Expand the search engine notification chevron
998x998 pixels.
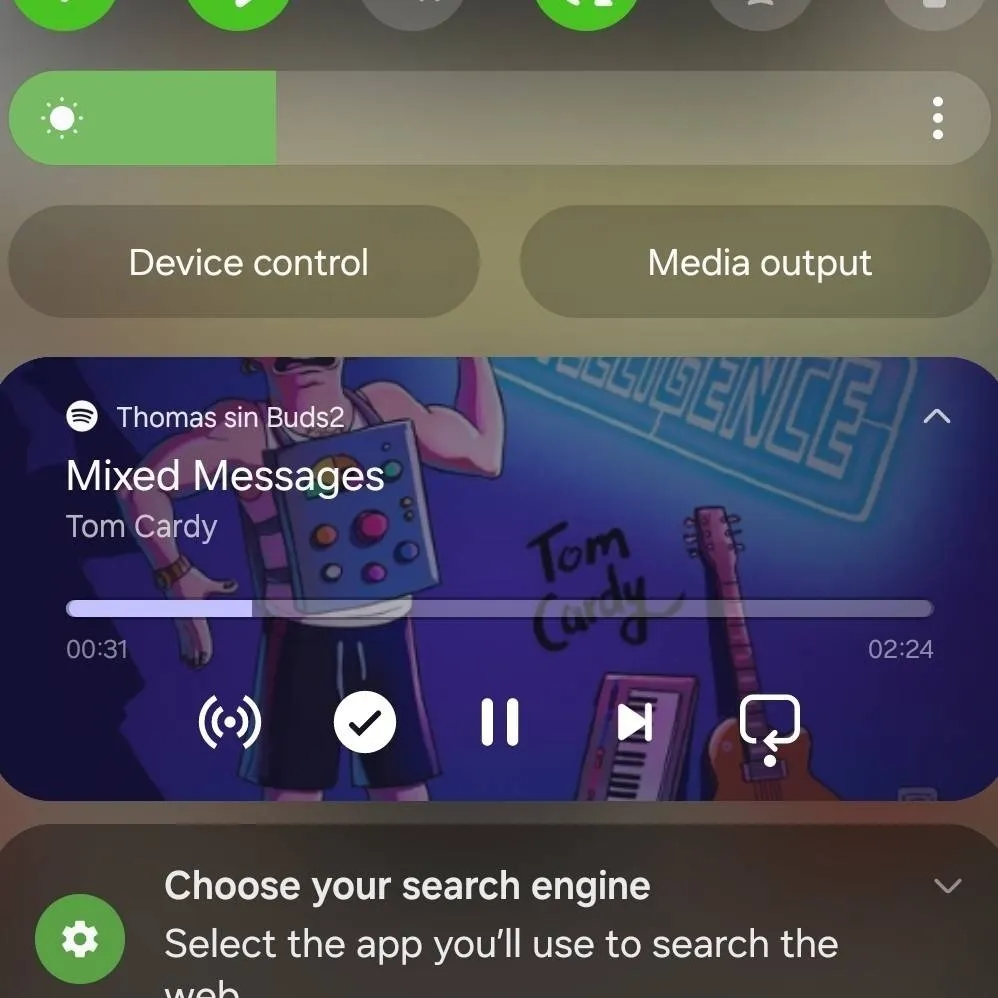pos(946,885)
